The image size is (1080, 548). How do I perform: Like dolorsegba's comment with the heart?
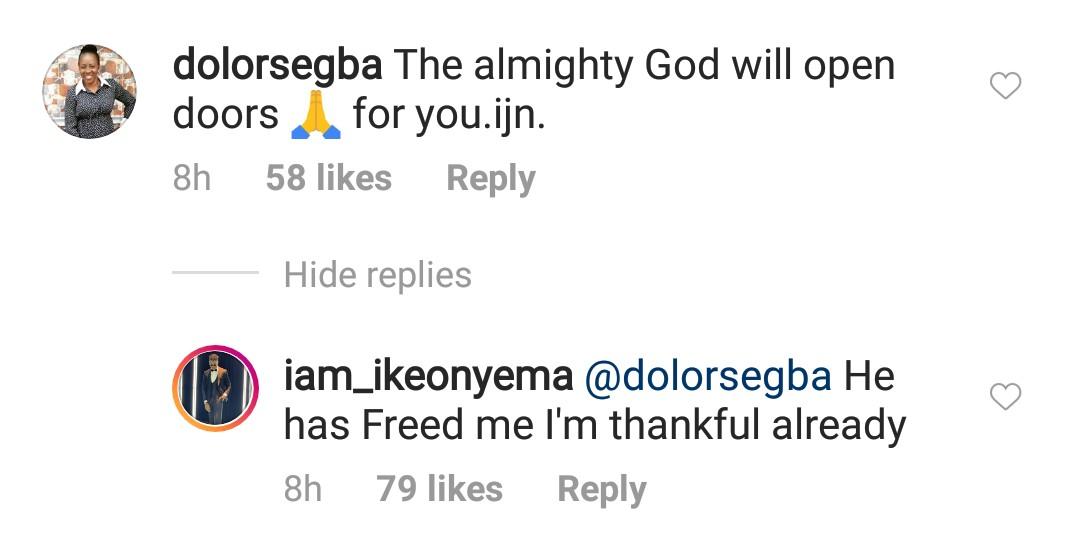point(1005,88)
